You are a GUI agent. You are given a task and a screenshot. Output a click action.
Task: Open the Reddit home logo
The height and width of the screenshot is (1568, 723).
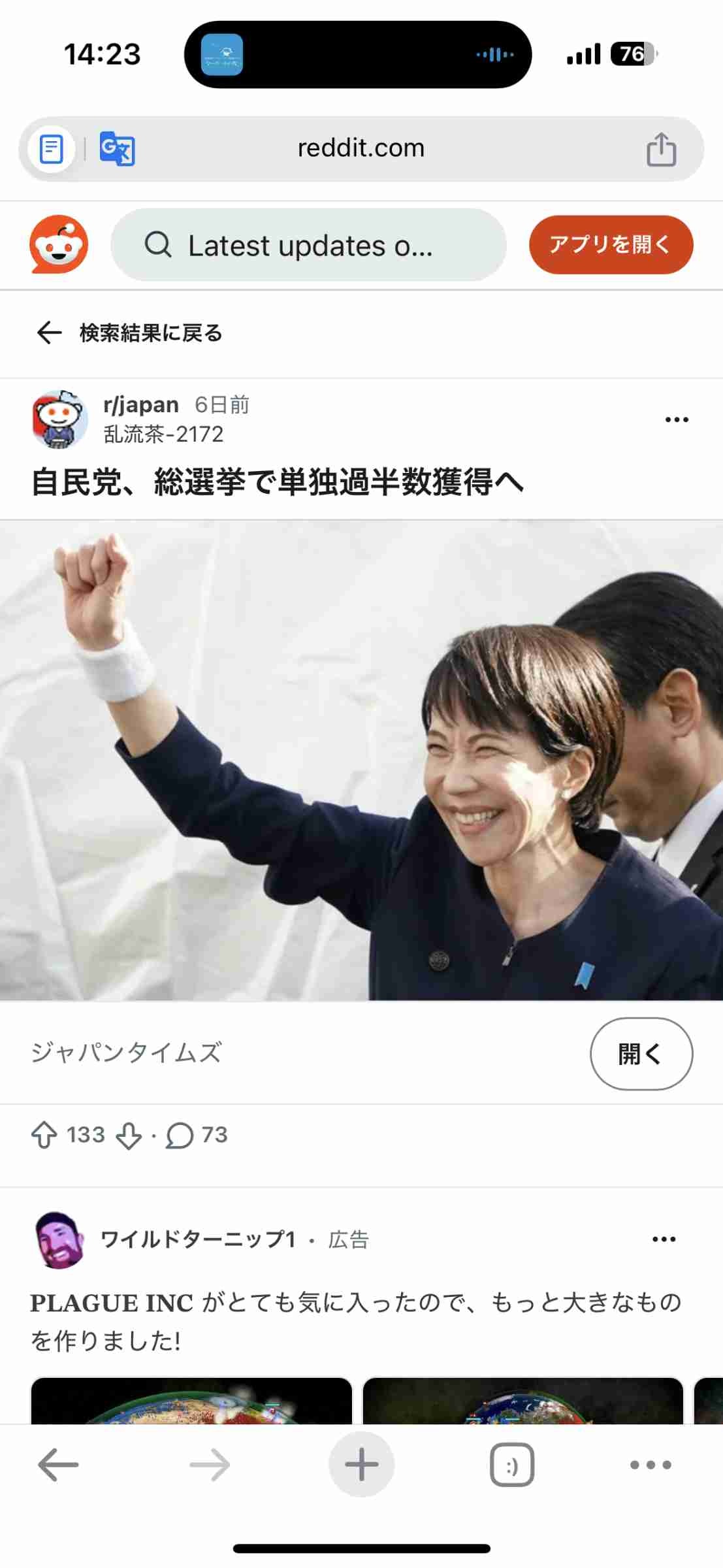pyautogui.click(x=59, y=244)
